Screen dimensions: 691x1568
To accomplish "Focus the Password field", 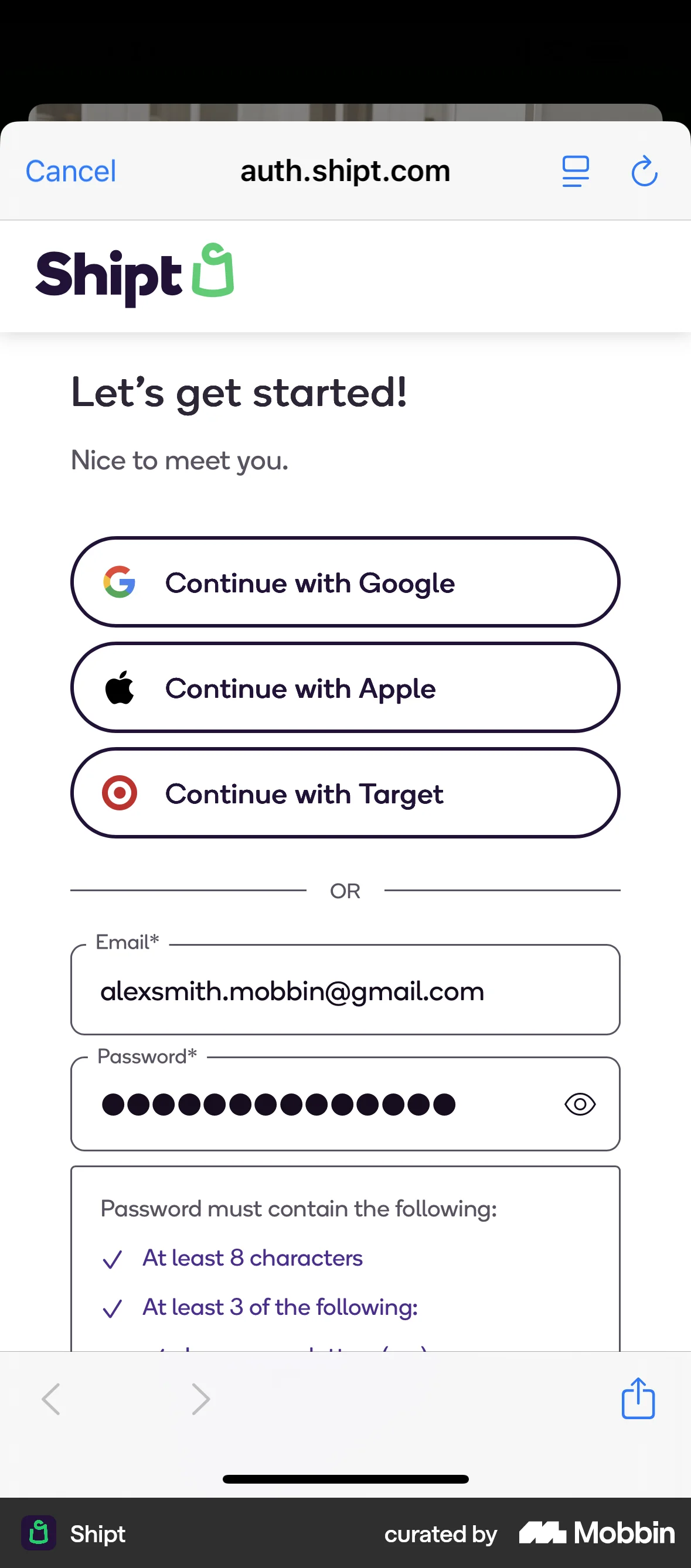I will [x=316, y=1104].
